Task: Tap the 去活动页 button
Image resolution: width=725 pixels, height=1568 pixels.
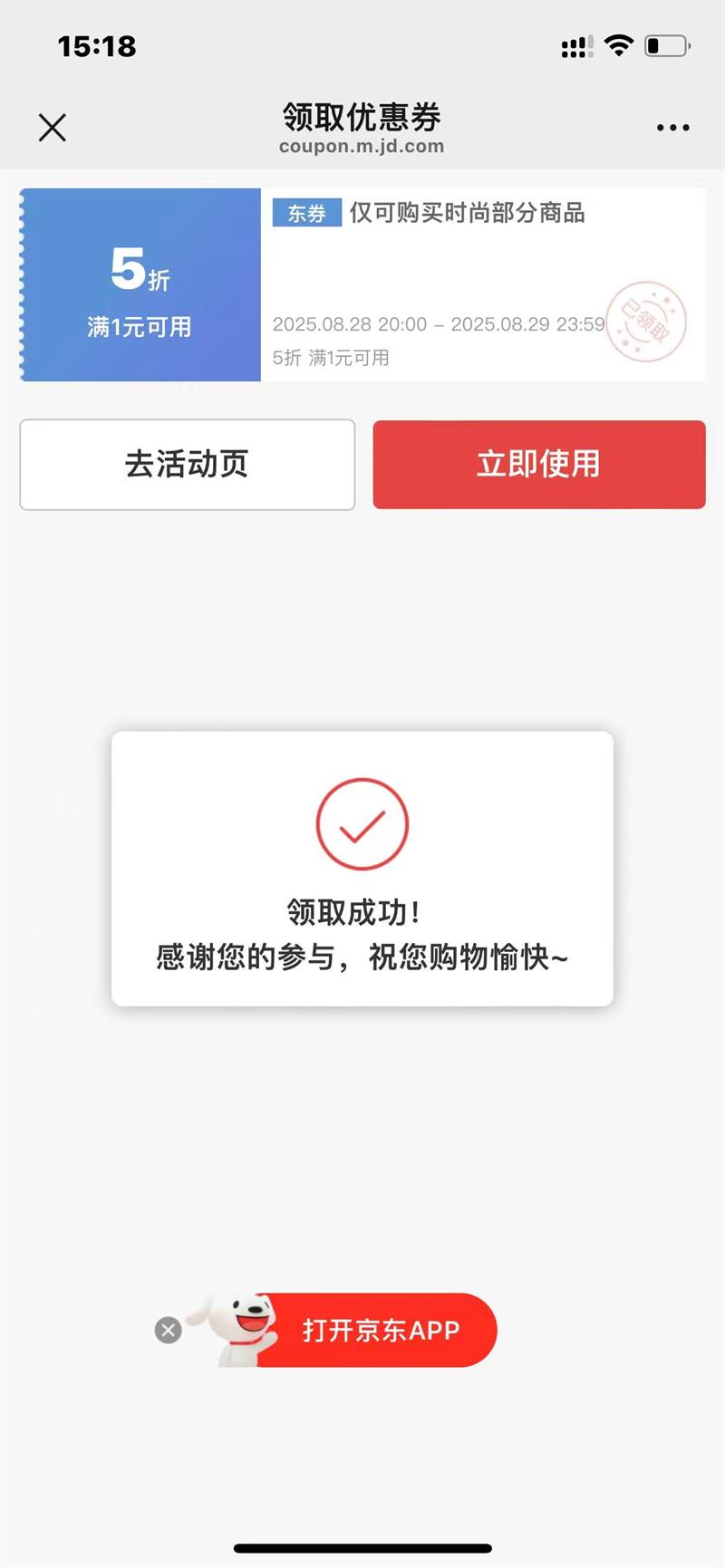Action: tap(188, 465)
